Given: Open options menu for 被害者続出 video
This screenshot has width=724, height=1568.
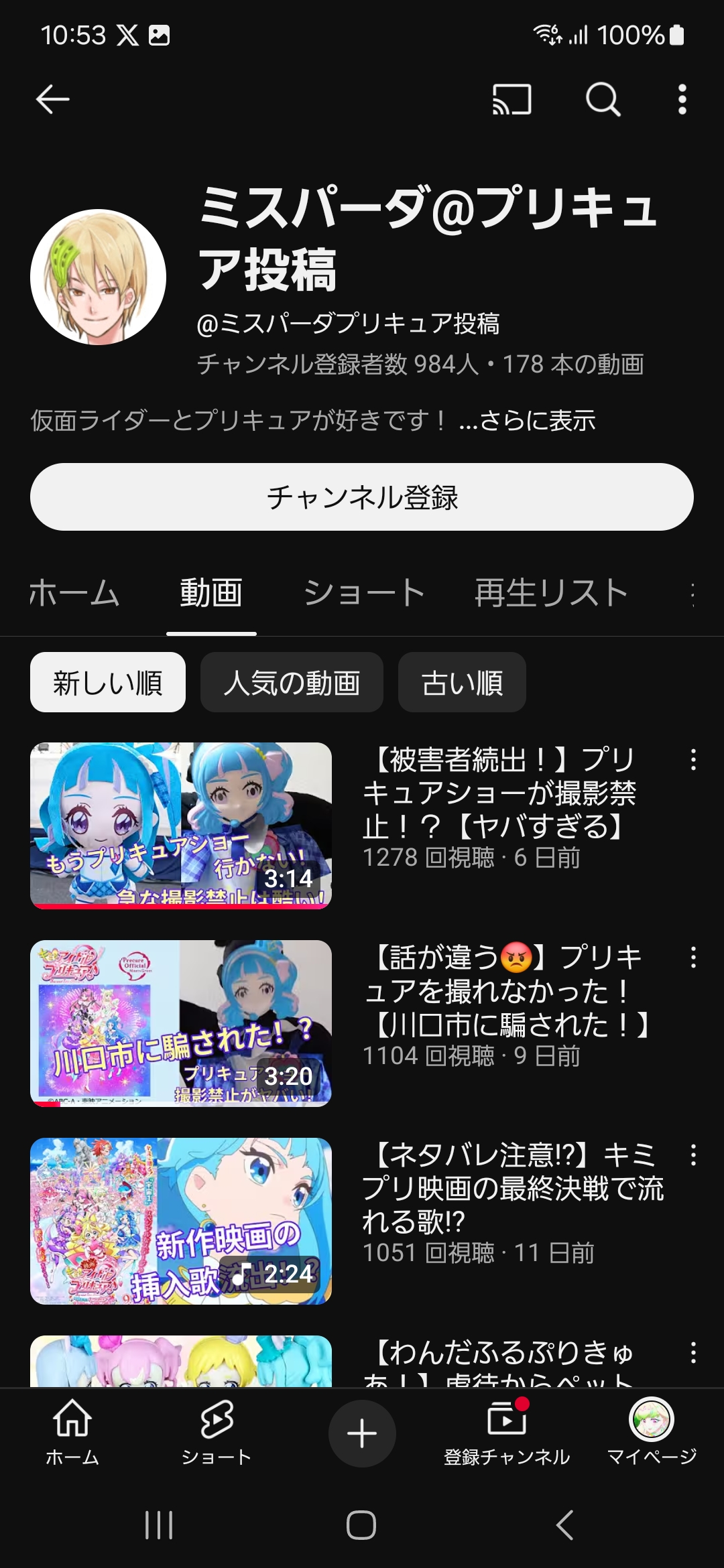Looking at the screenshot, I should coord(693,760).
